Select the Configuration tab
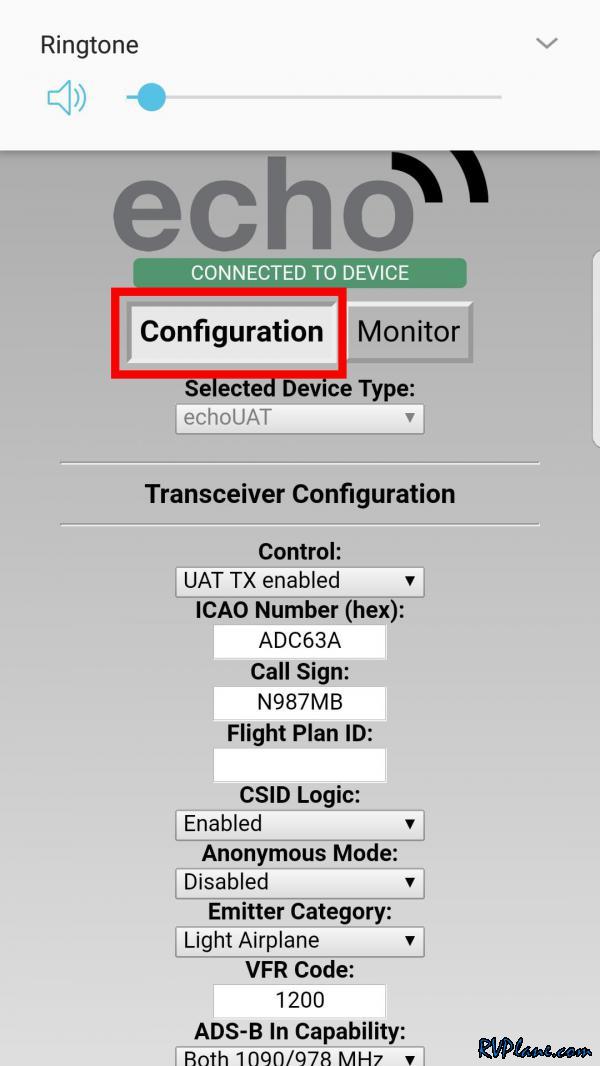 [x=232, y=332]
